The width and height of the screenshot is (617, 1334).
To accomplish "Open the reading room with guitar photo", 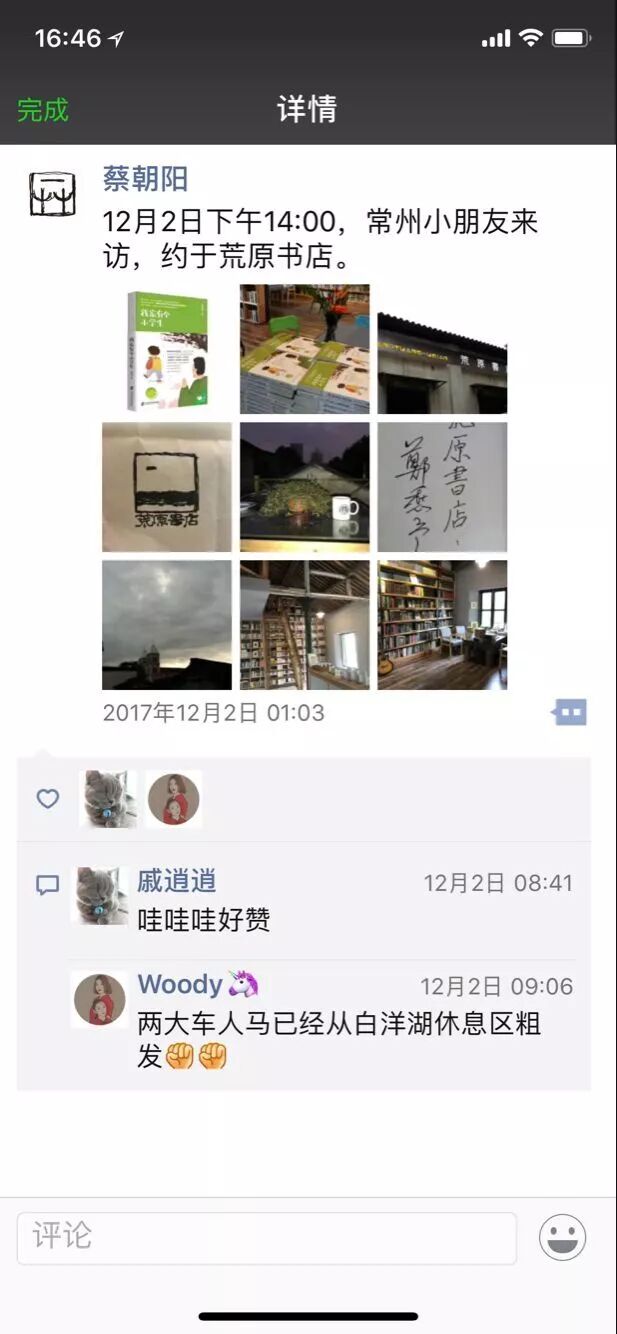I will [x=442, y=625].
